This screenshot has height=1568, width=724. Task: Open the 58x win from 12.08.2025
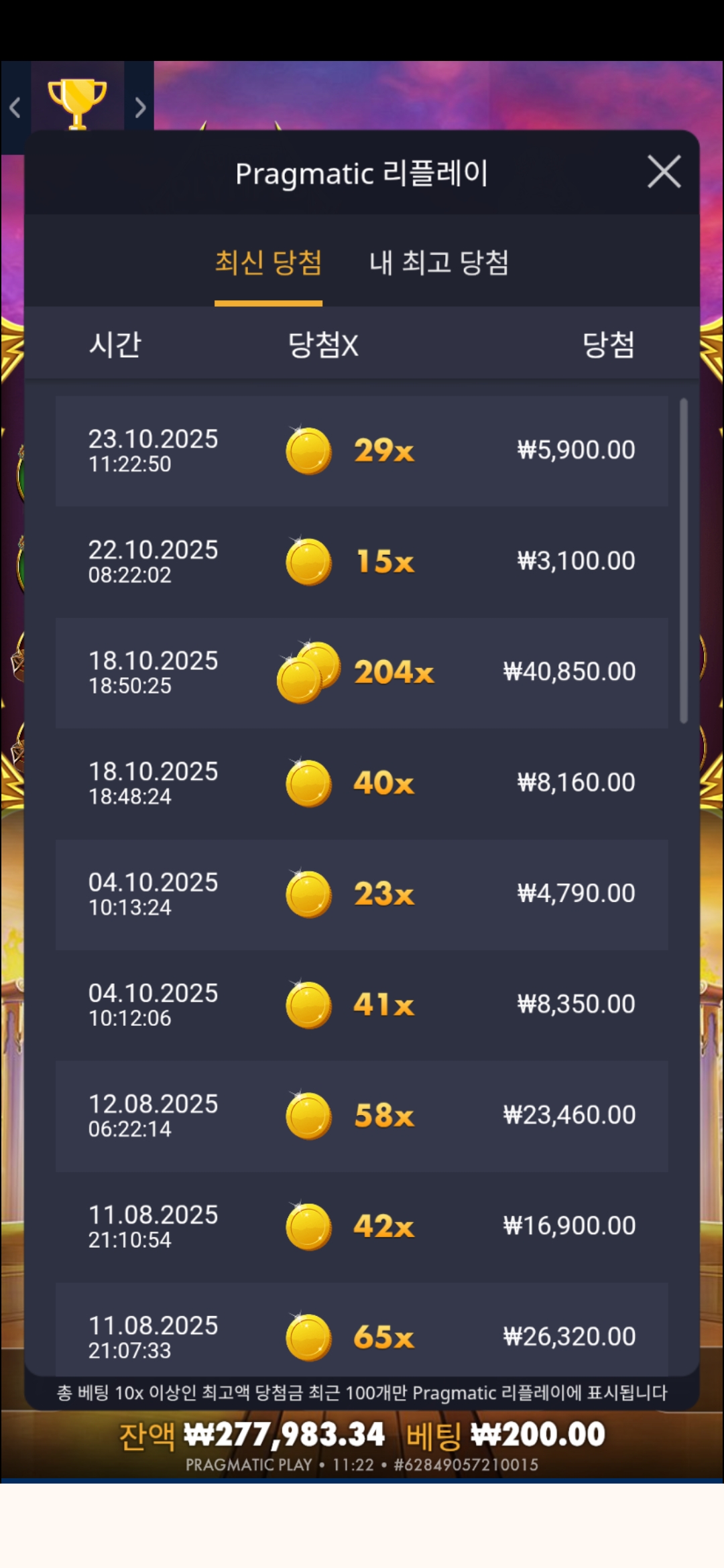[x=361, y=1116]
